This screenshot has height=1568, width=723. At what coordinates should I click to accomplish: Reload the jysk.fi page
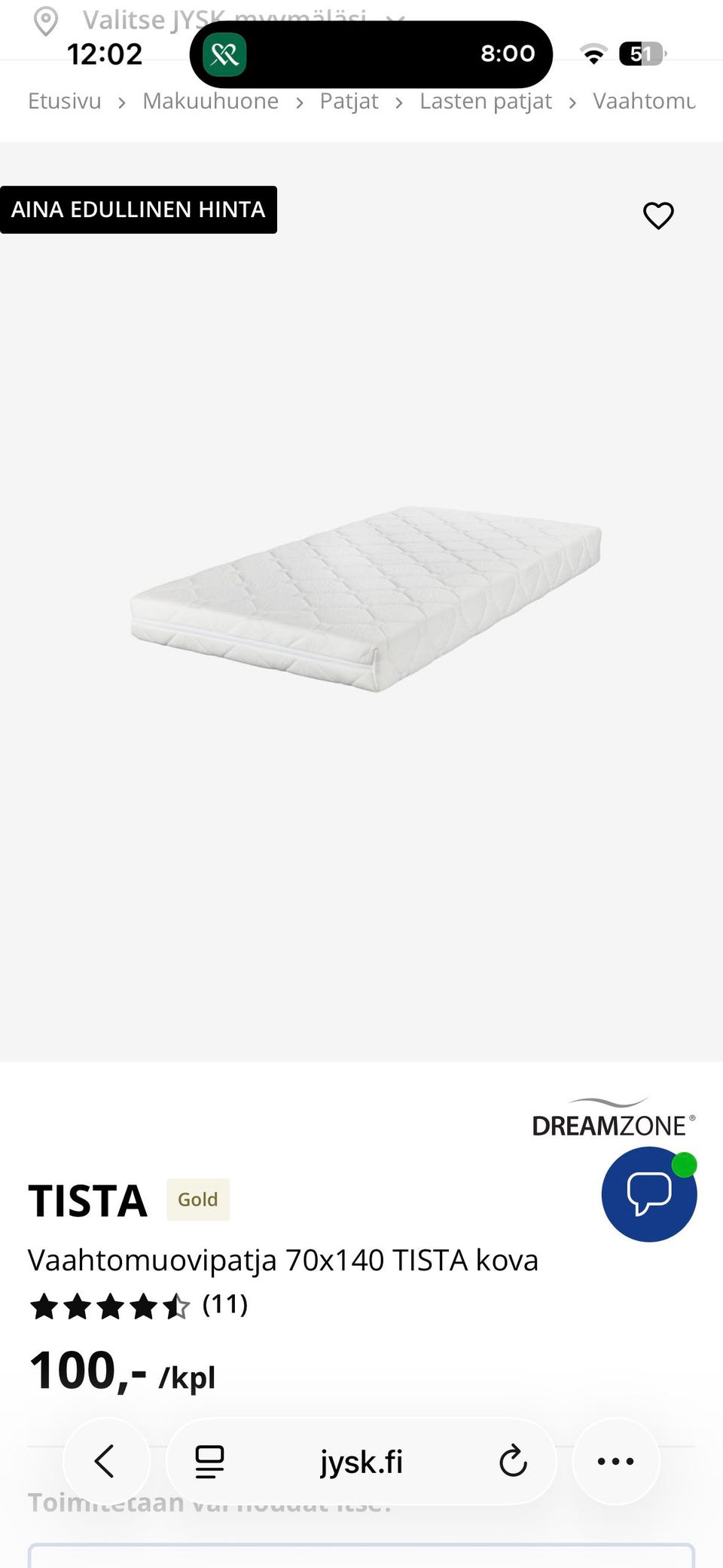click(x=513, y=1461)
